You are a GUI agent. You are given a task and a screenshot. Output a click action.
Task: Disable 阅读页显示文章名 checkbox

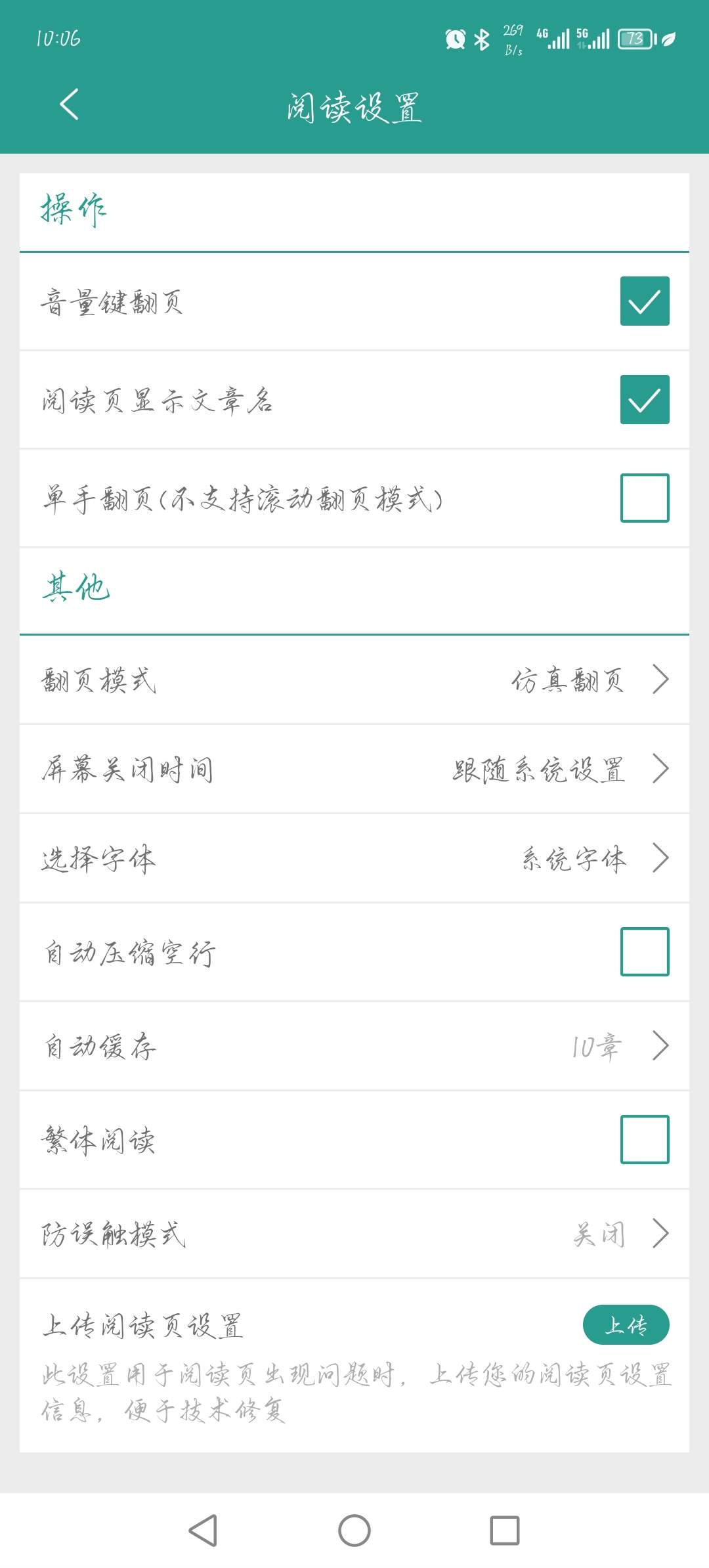645,400
